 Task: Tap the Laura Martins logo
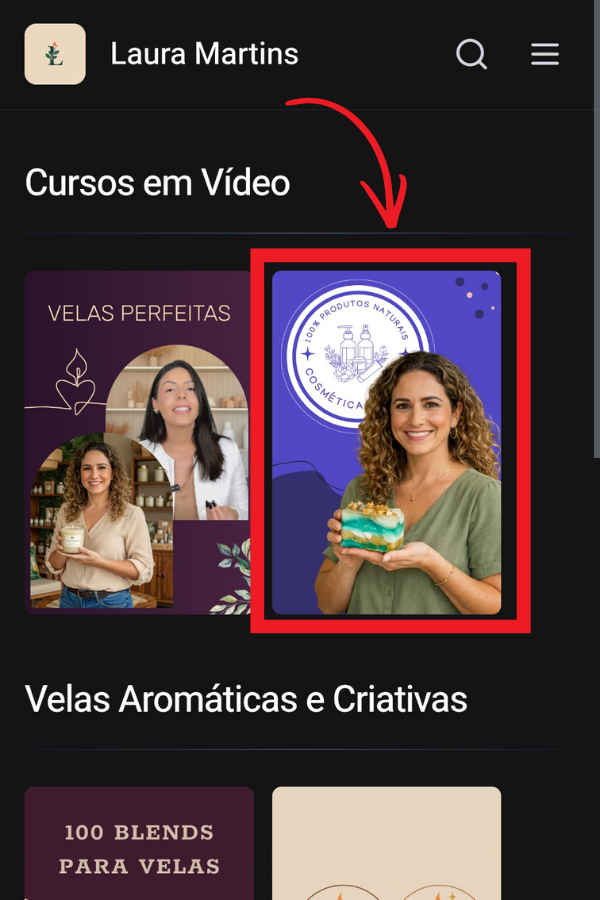[55, 54]
